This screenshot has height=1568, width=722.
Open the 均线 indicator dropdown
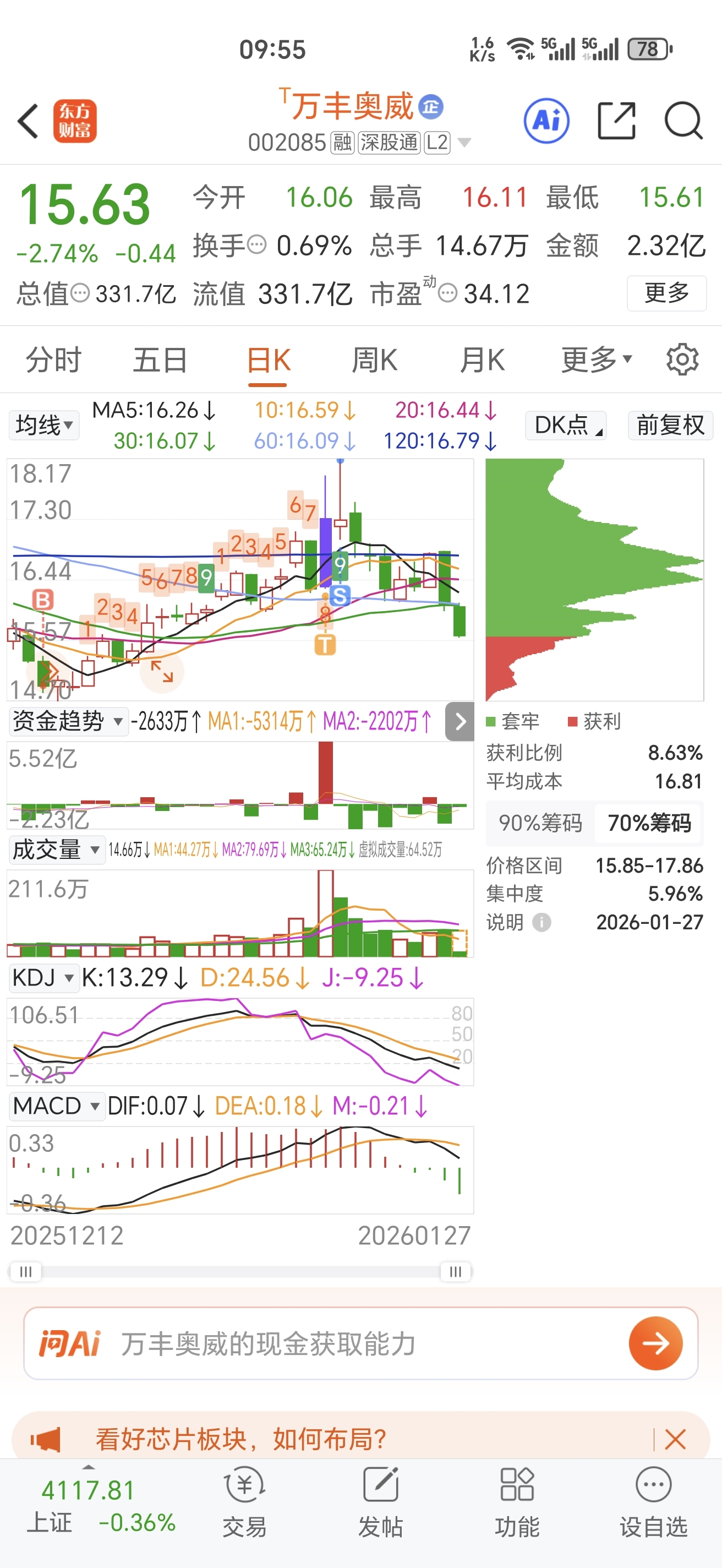point(44,425)
